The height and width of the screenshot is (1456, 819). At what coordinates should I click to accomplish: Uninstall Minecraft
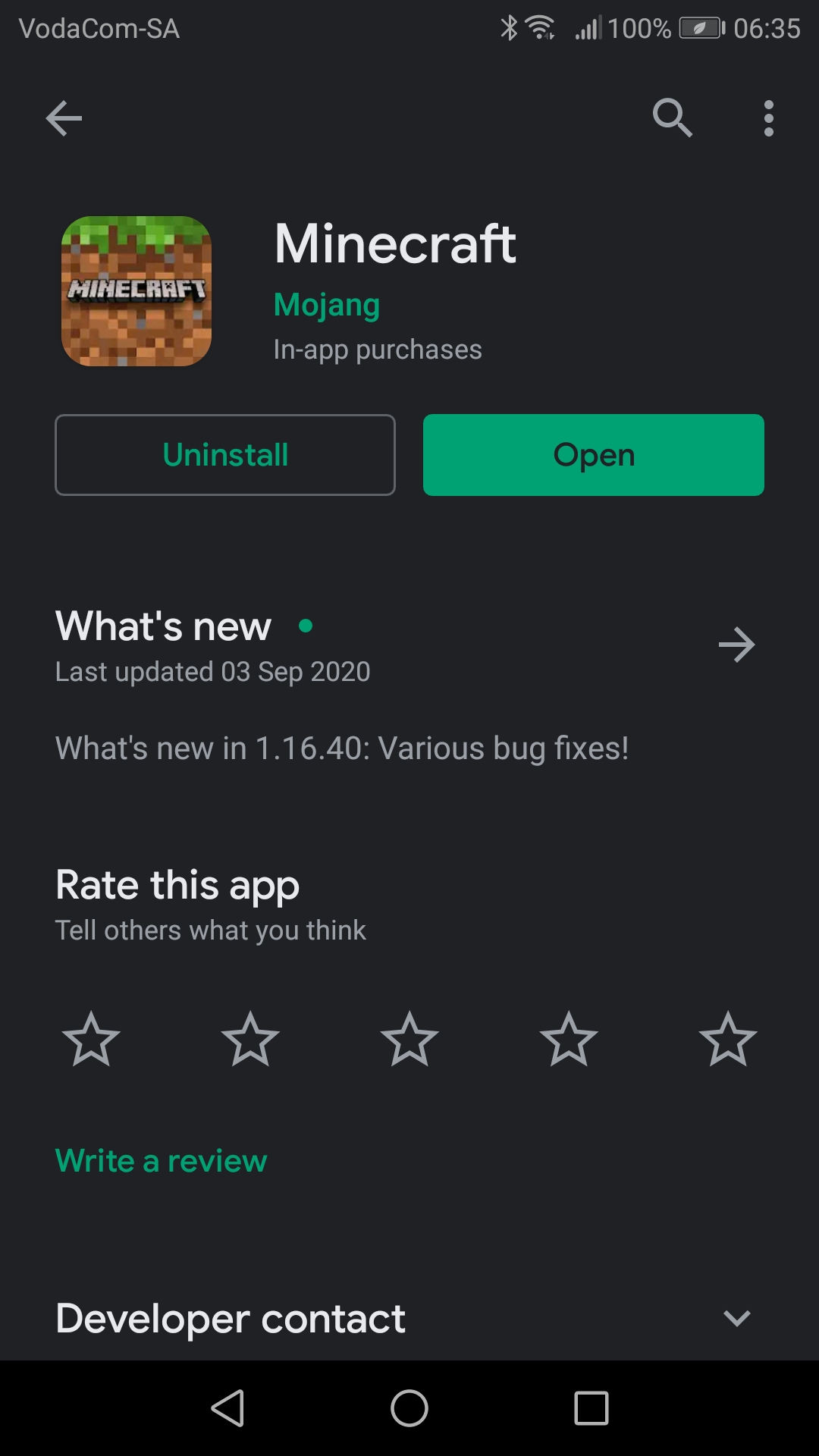point(225,455)
